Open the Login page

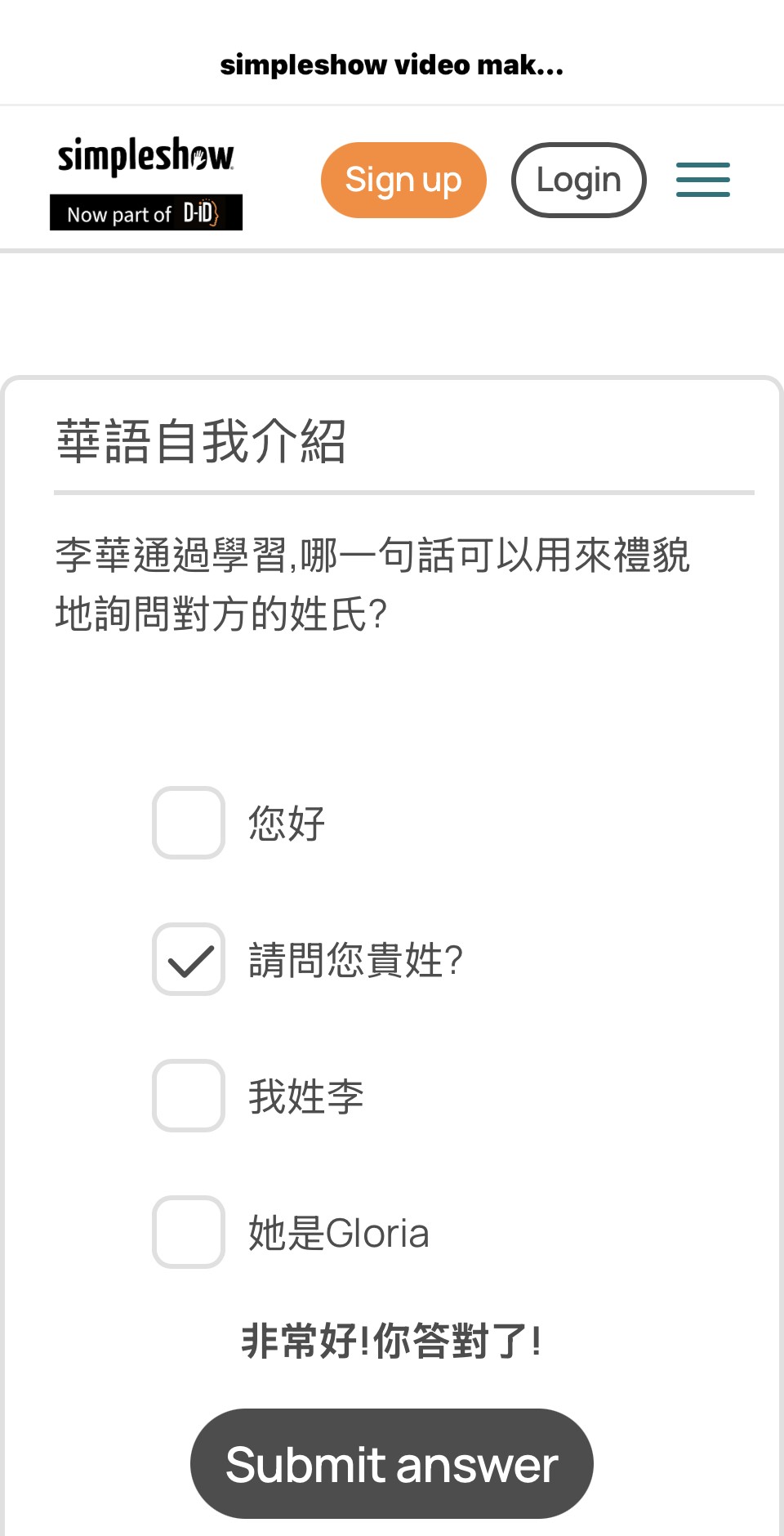tap(578, 180)
